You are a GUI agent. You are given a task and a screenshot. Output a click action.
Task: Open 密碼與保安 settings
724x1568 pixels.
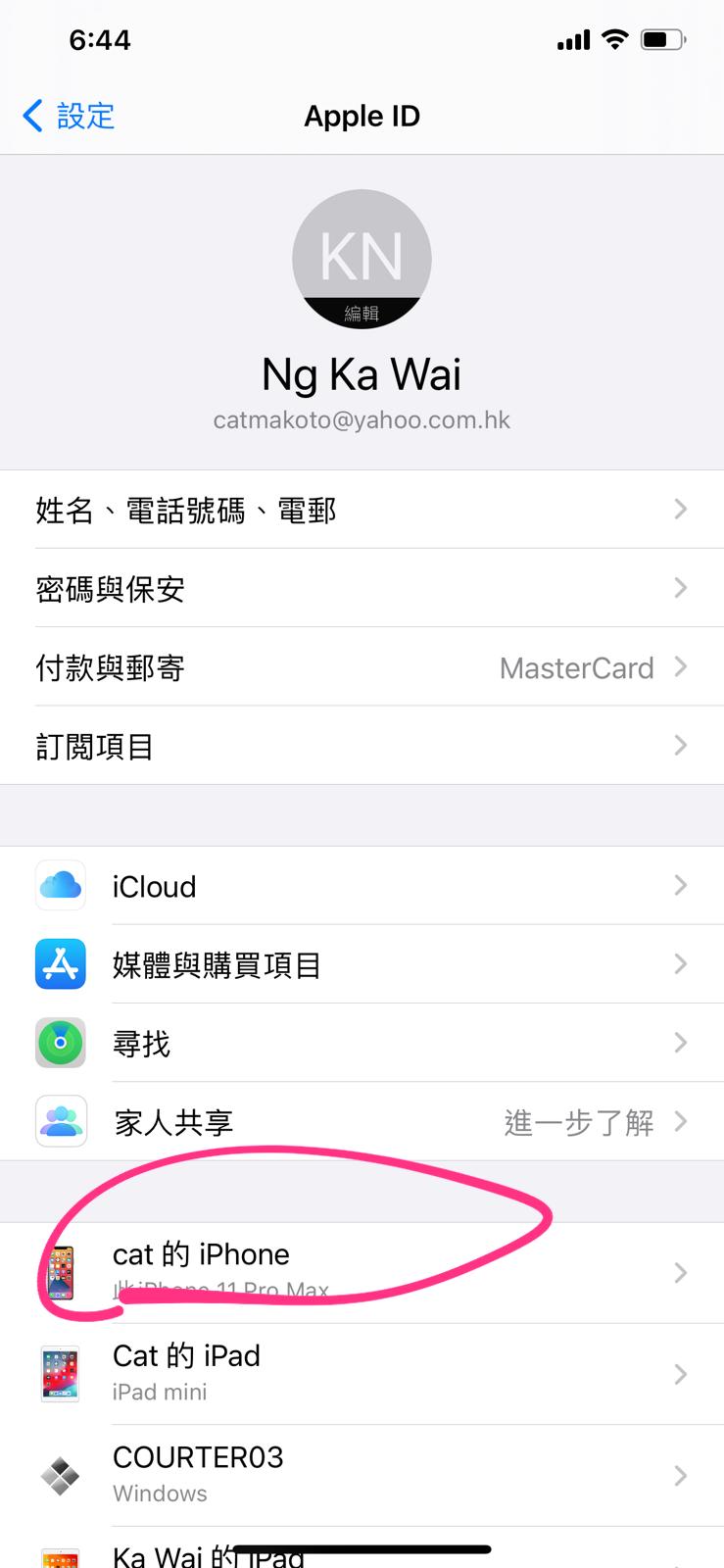point(362,588)
